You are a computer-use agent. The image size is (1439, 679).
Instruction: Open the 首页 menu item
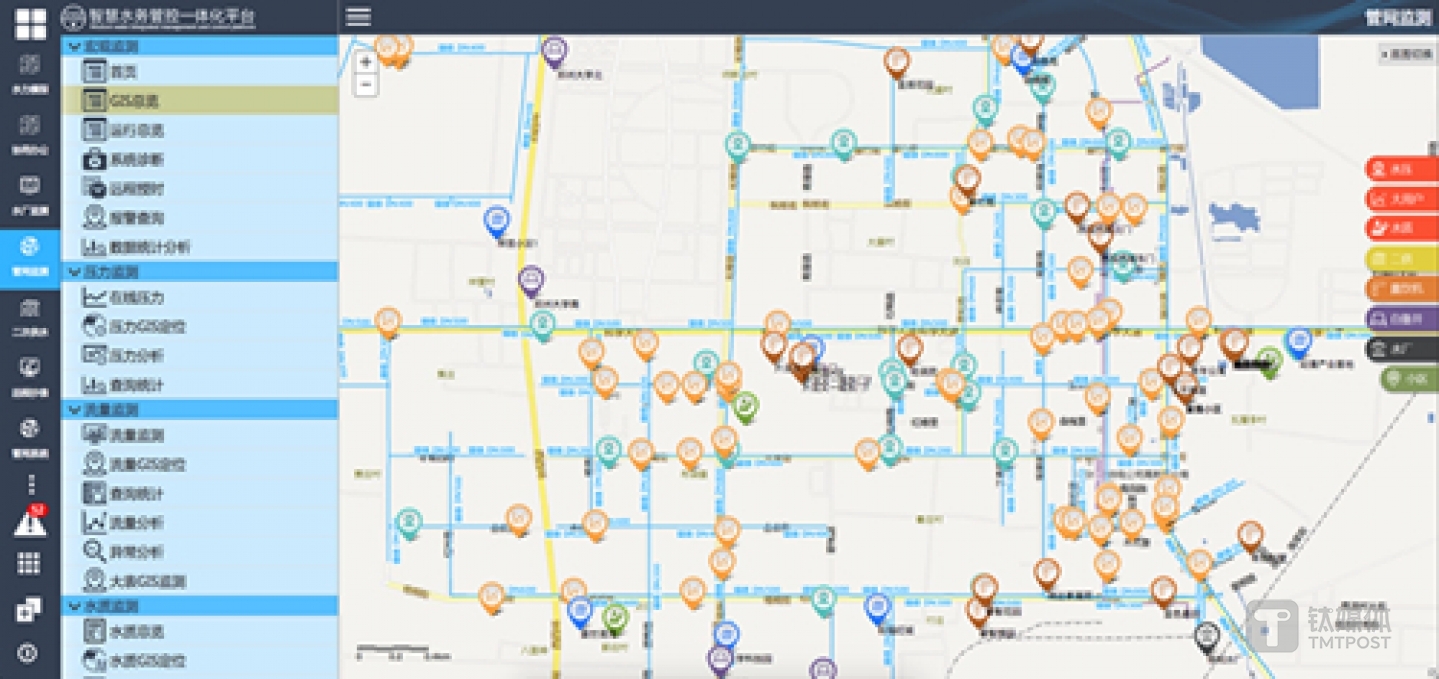click(122, 72)
